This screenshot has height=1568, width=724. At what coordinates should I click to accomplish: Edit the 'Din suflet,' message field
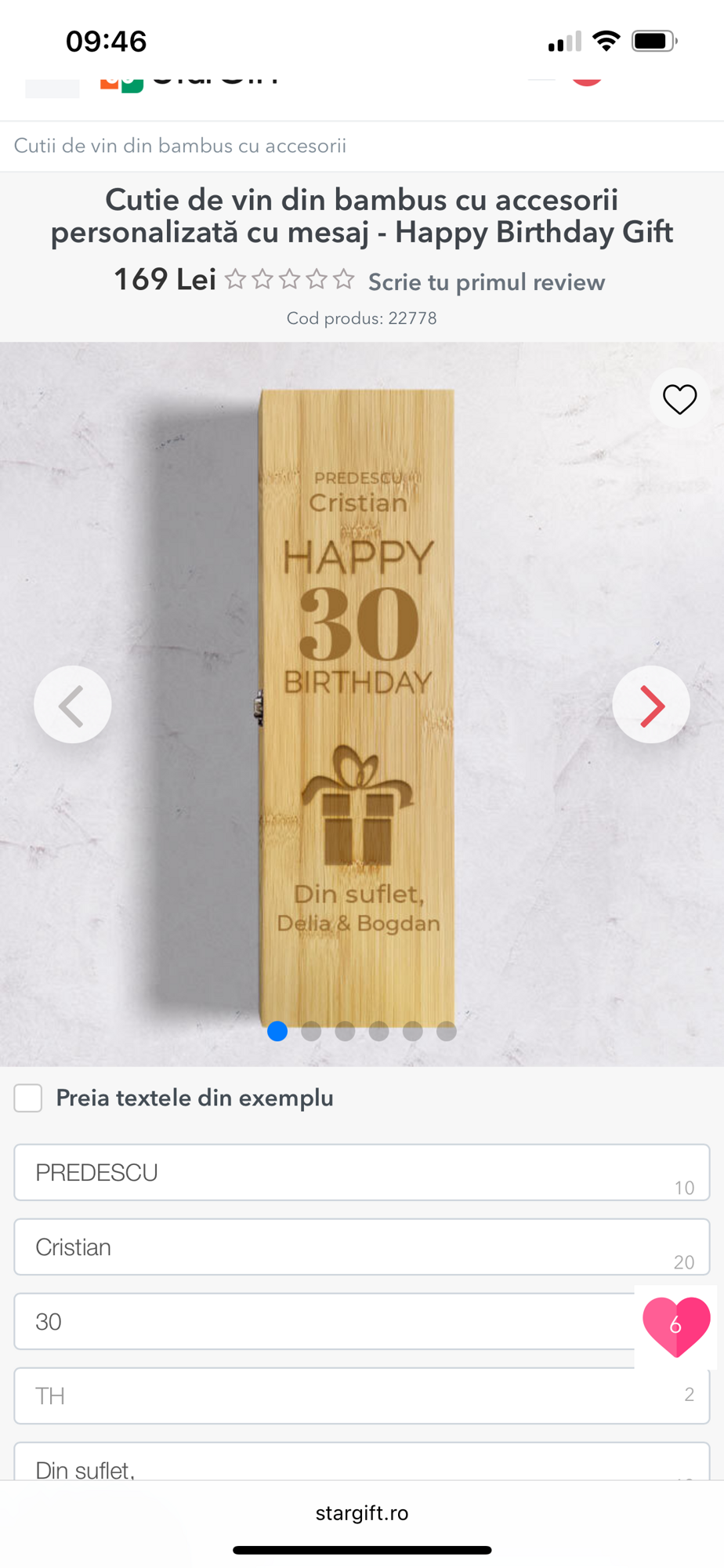(345, 1466)
